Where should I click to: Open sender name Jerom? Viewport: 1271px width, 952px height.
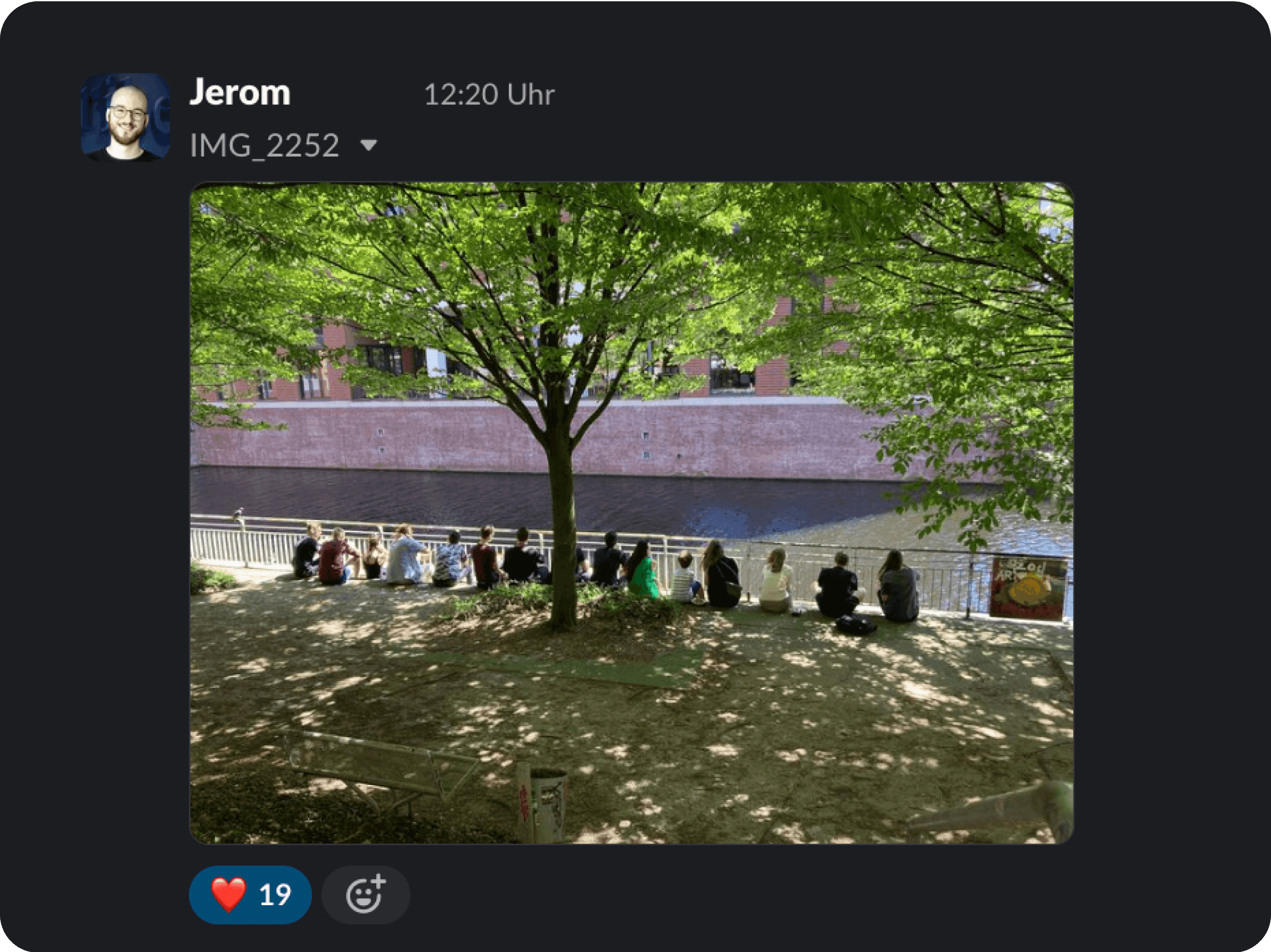(240, 93)
